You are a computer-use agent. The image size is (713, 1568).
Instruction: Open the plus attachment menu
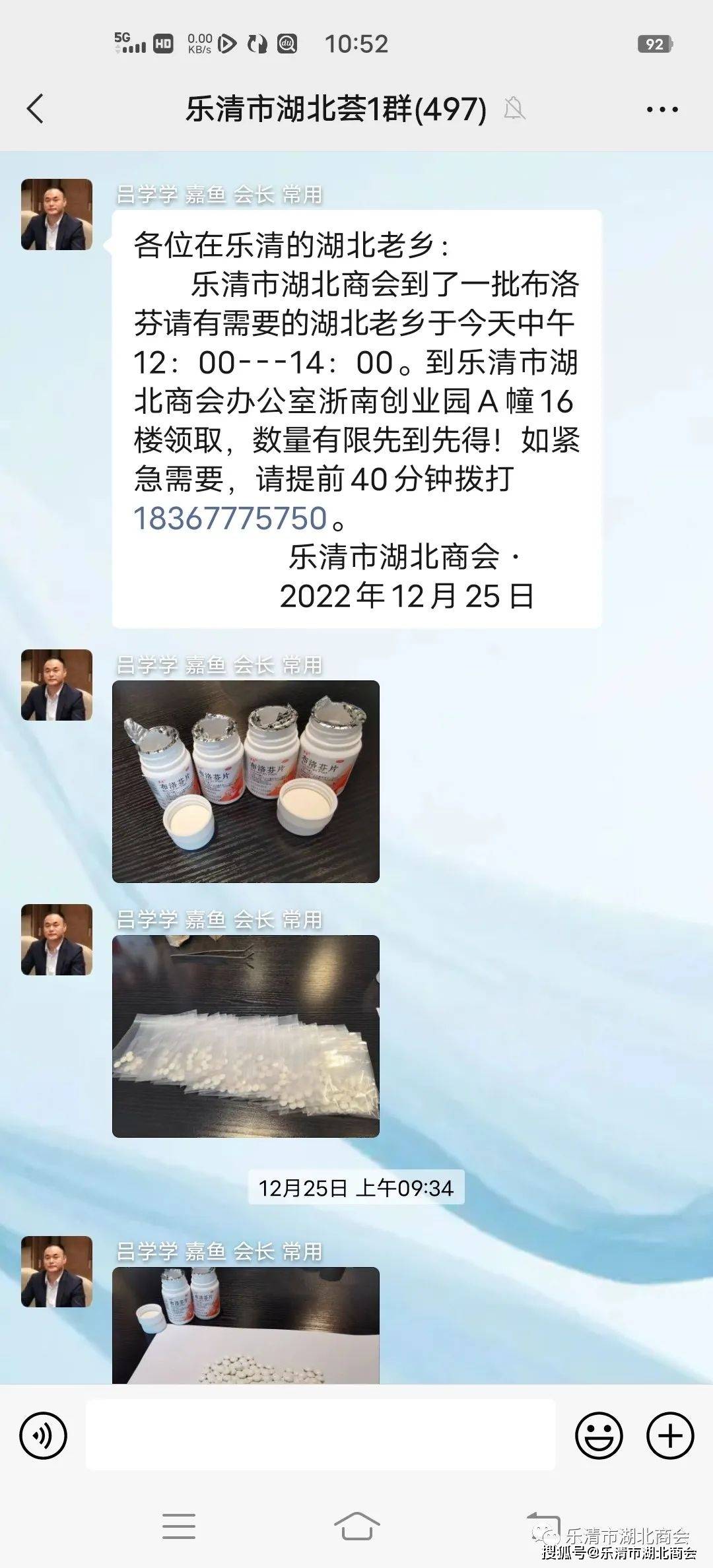[669, 1435]
